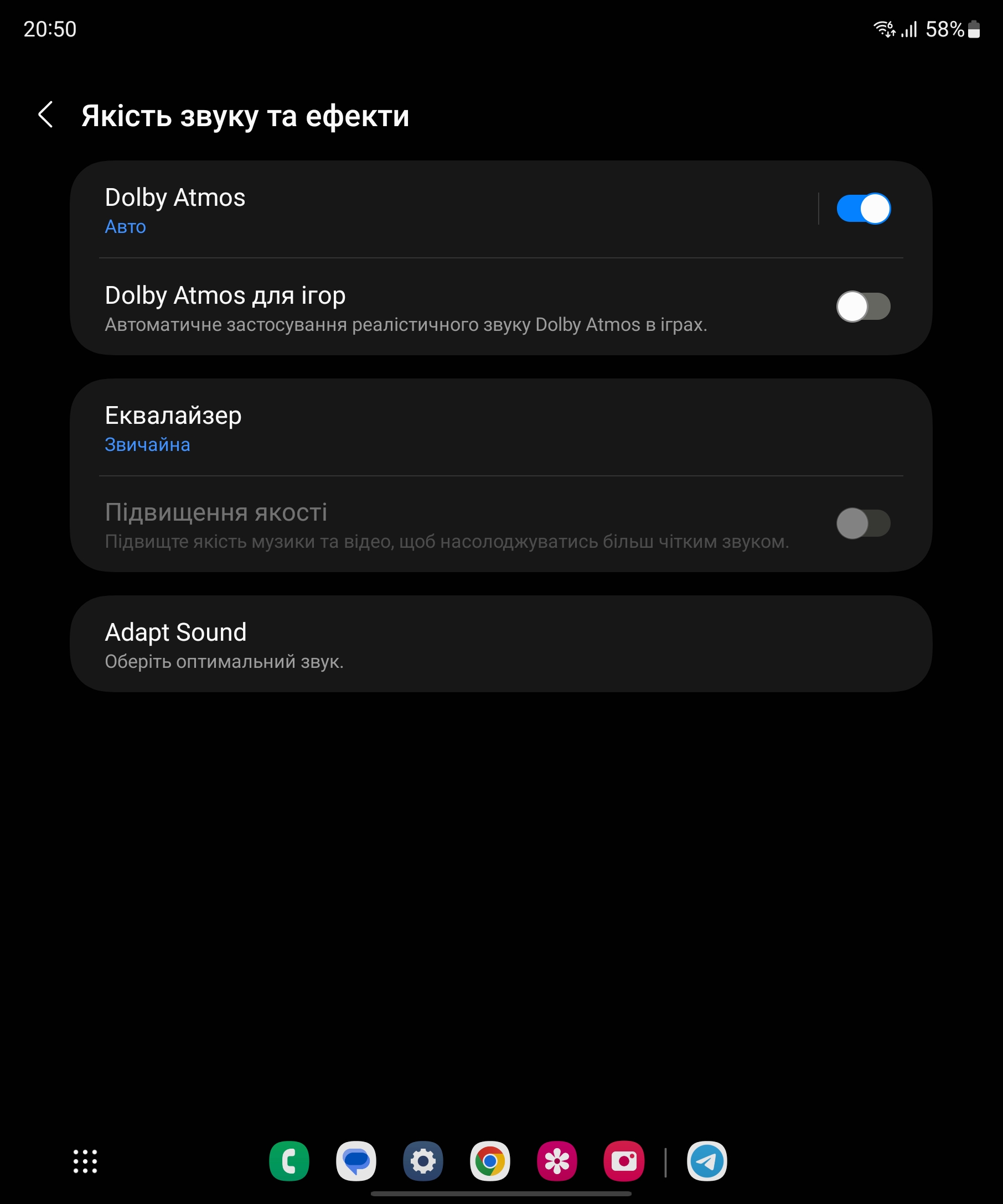1003x1204 pixels.
Task: Open the apps drawer grid icon
Action: 85,1161
